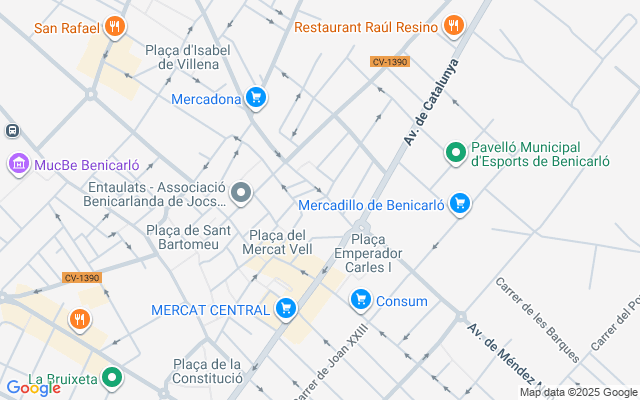Select the La Bruixeta marker

(x=113, y=378)
